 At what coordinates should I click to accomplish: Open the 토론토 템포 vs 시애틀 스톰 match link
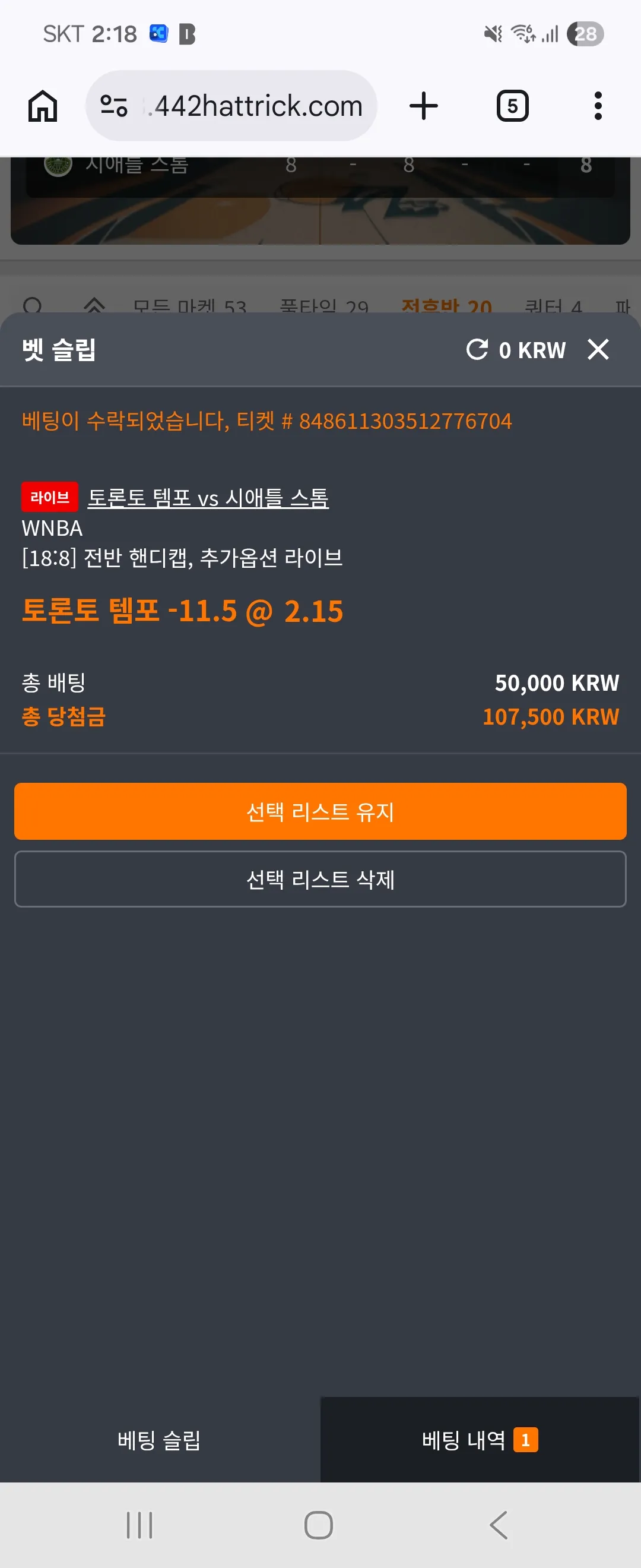[x=208, y=498]
